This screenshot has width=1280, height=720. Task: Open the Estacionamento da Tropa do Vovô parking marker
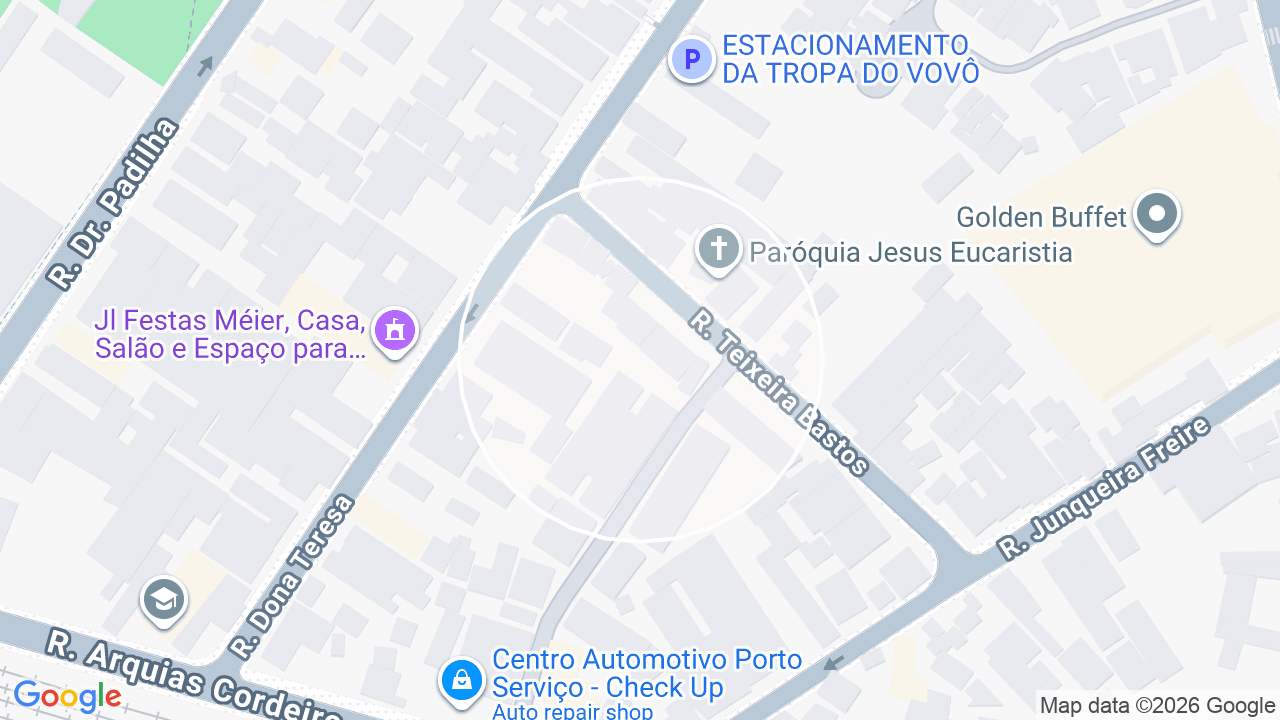tap(691, 60)
